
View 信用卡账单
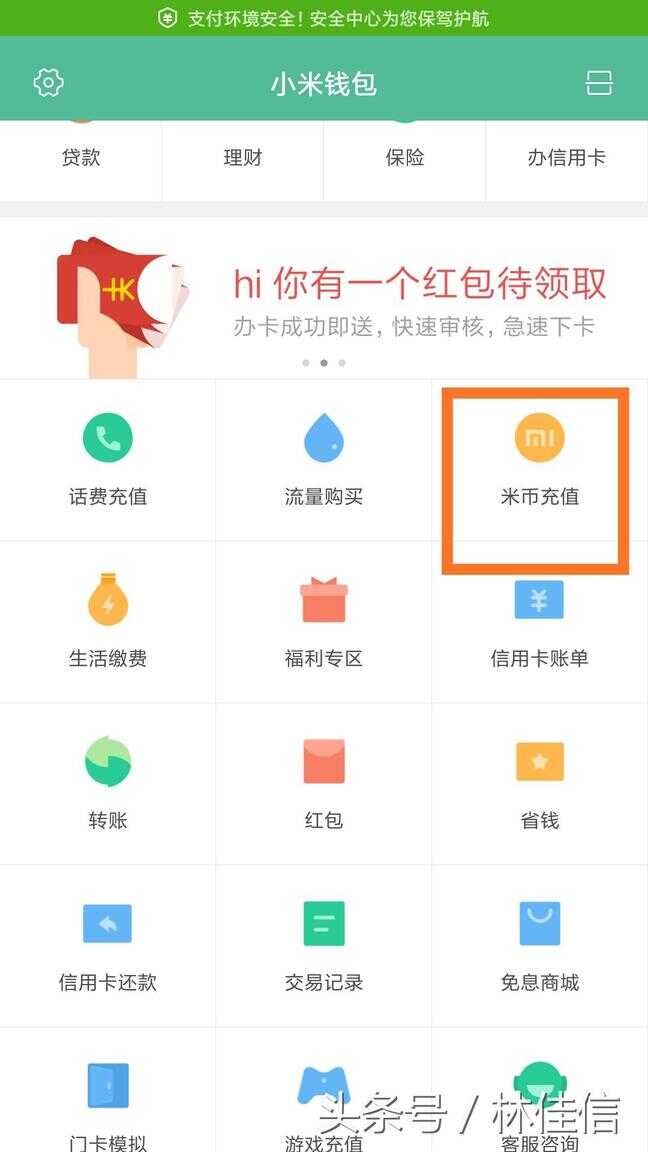539,620
